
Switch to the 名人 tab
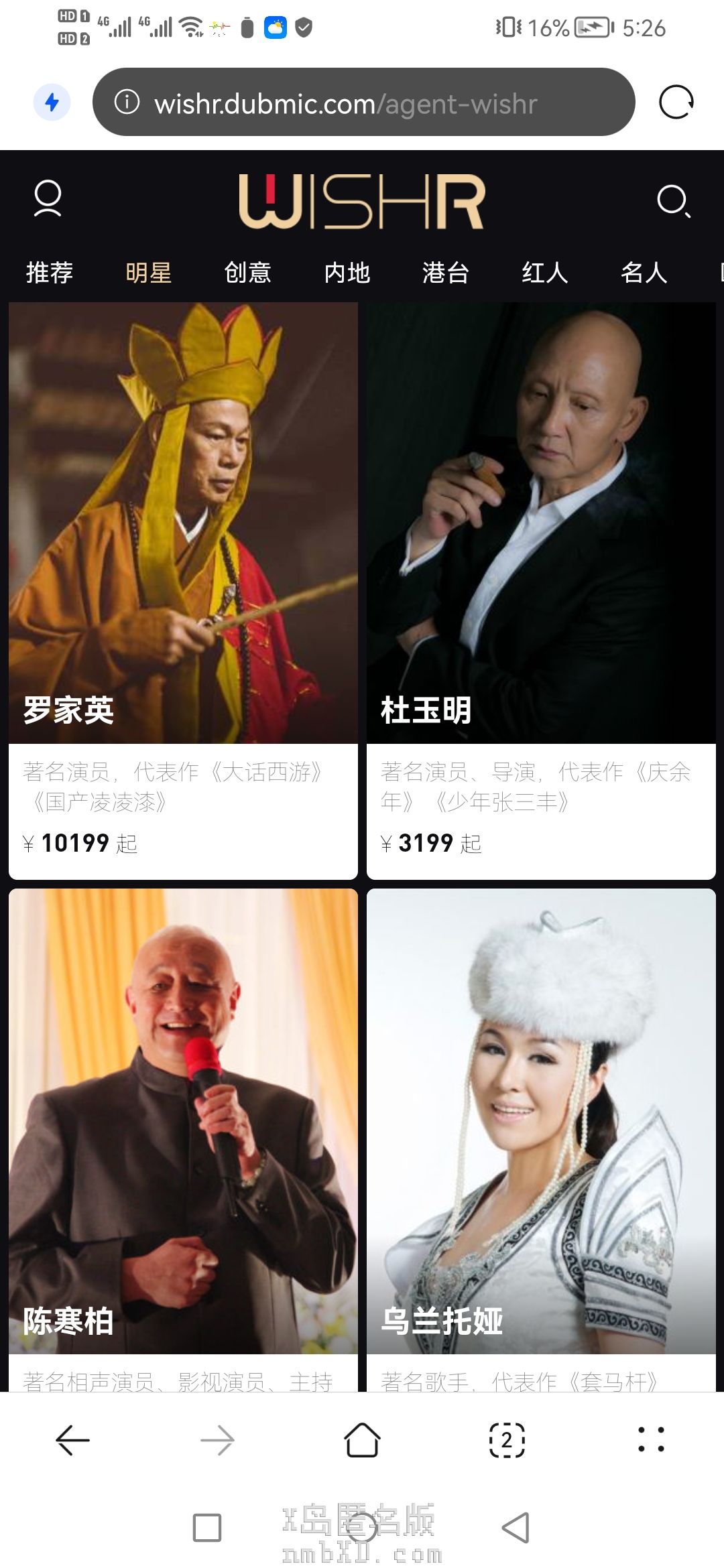(644, 273)
